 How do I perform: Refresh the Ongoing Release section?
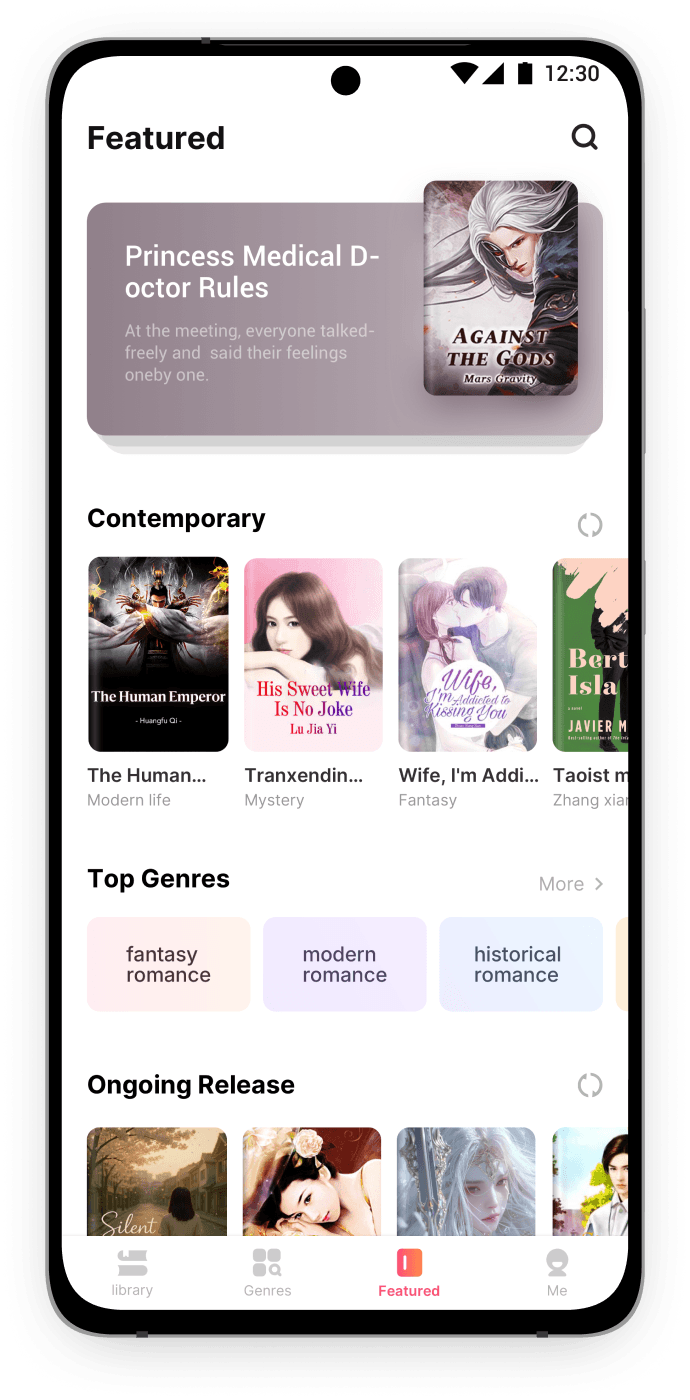tap(590, 1085)
